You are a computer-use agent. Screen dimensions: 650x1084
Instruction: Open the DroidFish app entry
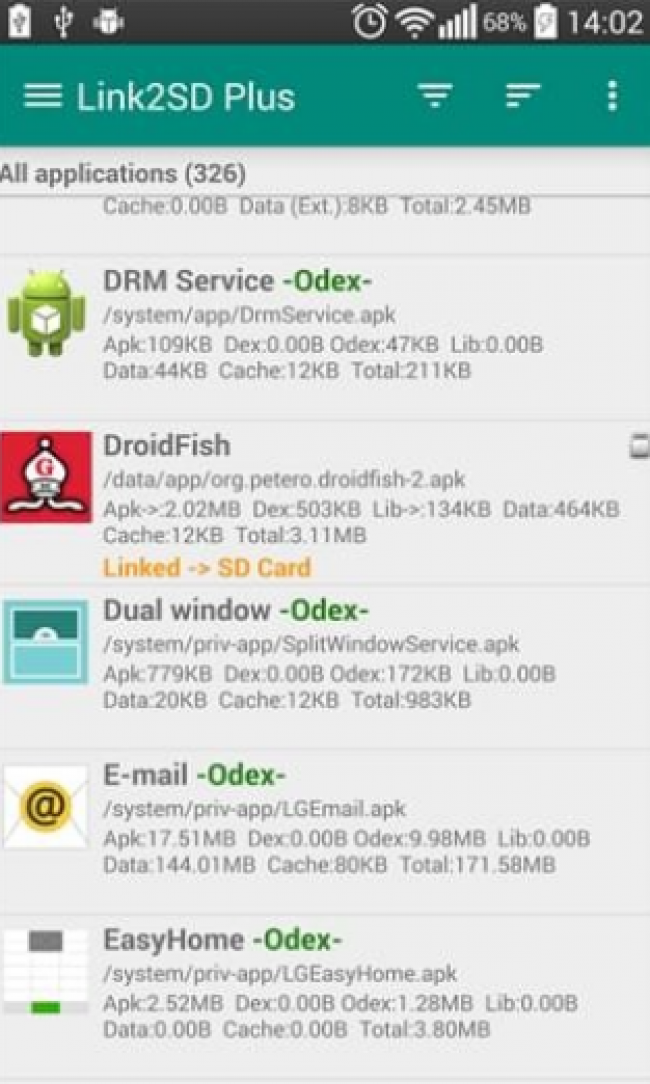(325, 503)
